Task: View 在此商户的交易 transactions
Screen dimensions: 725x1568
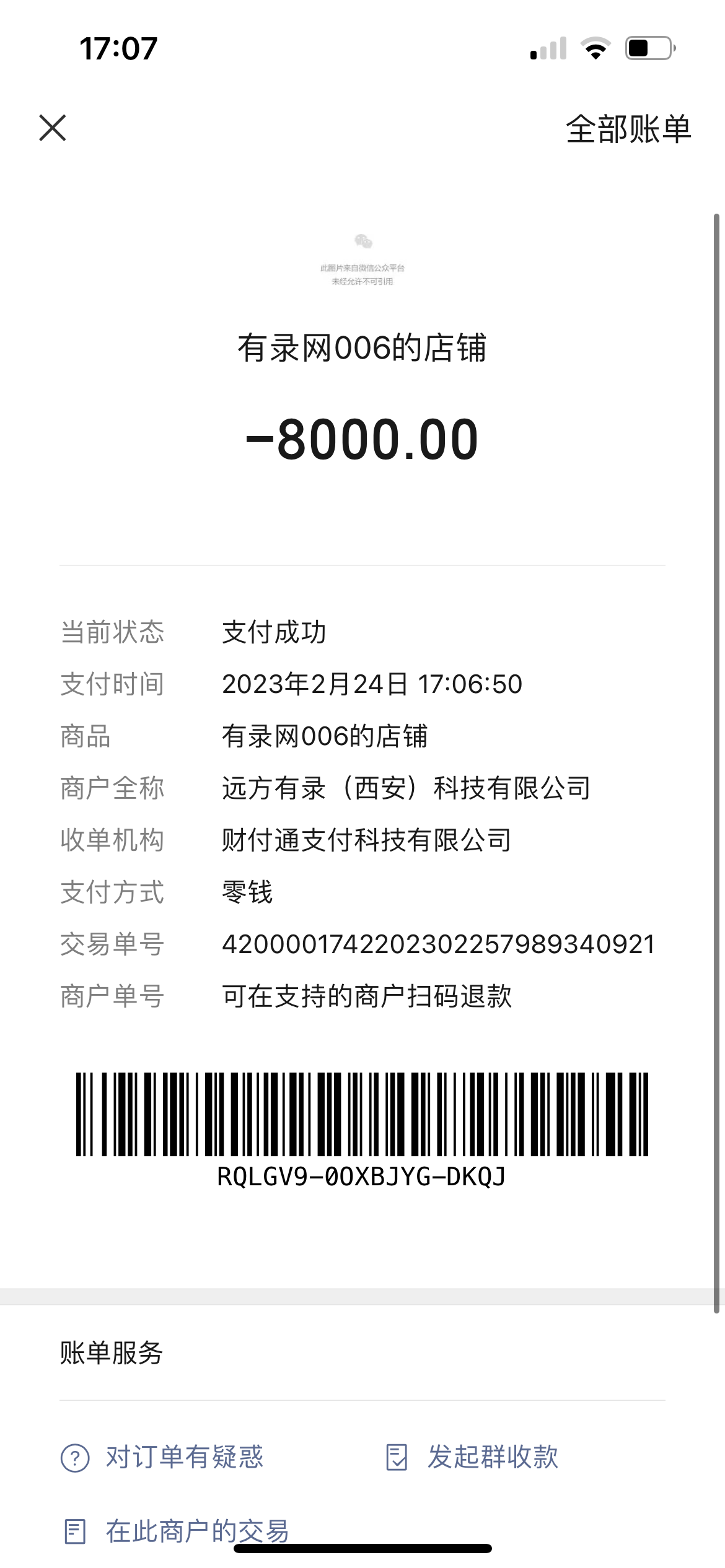Action: [177, 1531]
